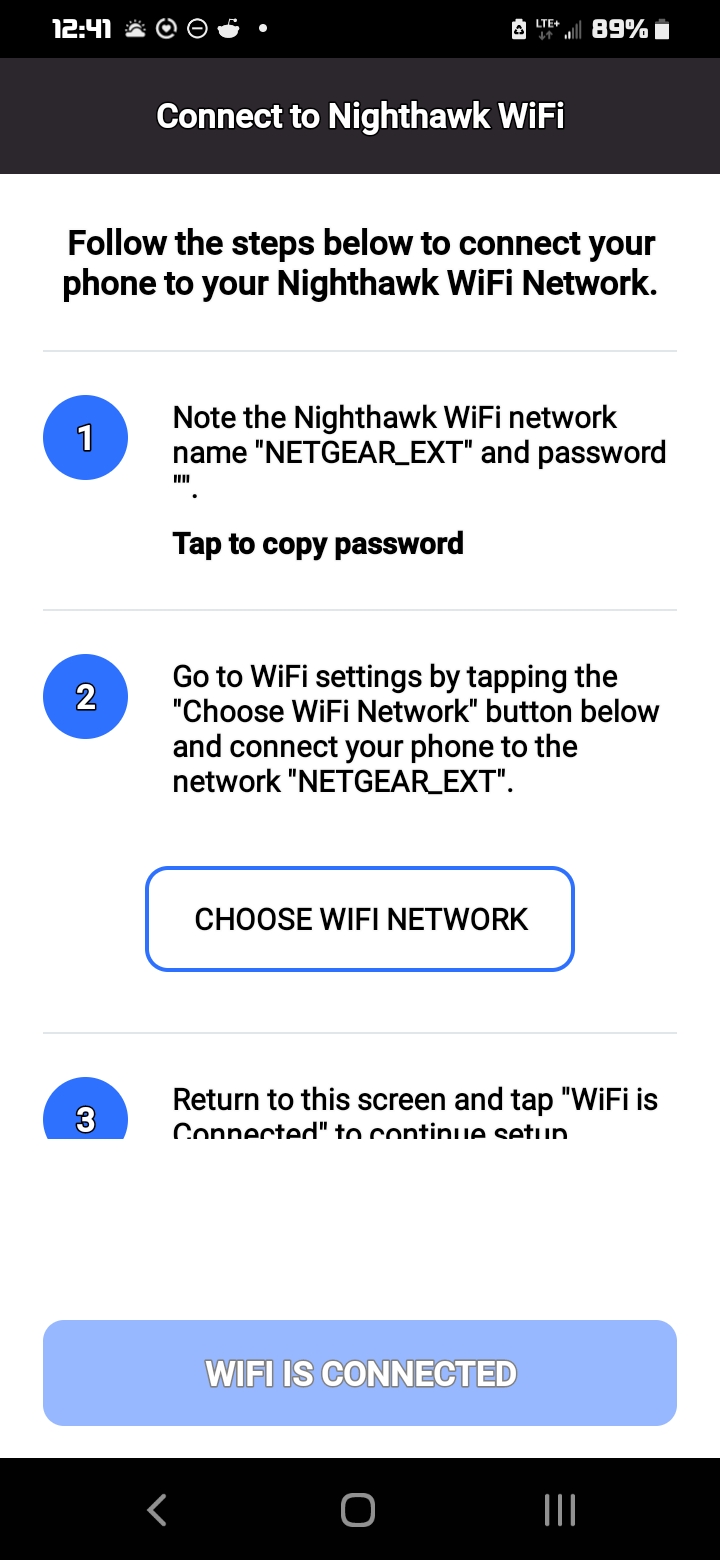Open recent apps with the recents button
Image resolution: width=720 pixels, height=1560 pixels.
tap(559, 1510)
